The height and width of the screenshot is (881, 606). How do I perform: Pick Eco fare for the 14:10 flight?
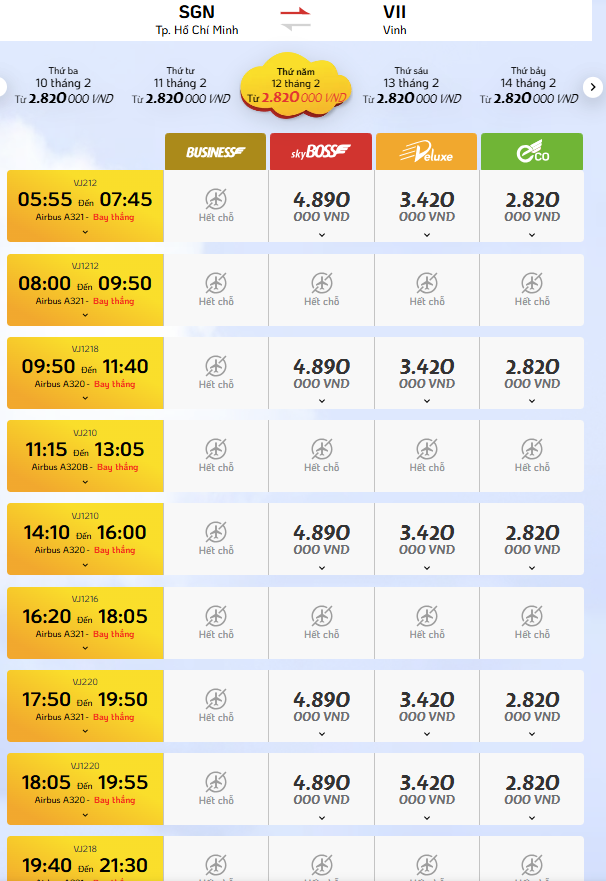(x=532, y=539)
